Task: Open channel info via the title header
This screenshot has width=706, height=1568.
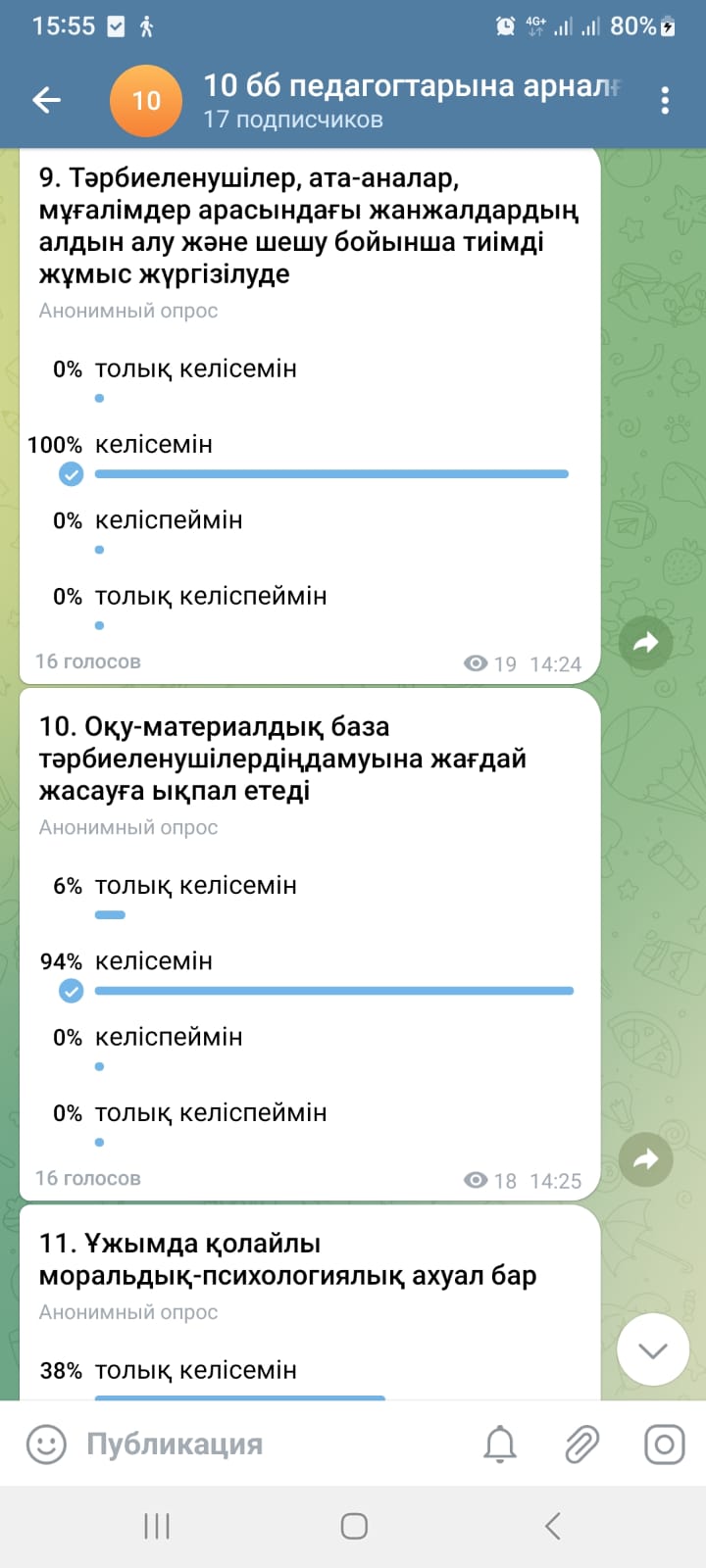Action: [x=412, y=100]
